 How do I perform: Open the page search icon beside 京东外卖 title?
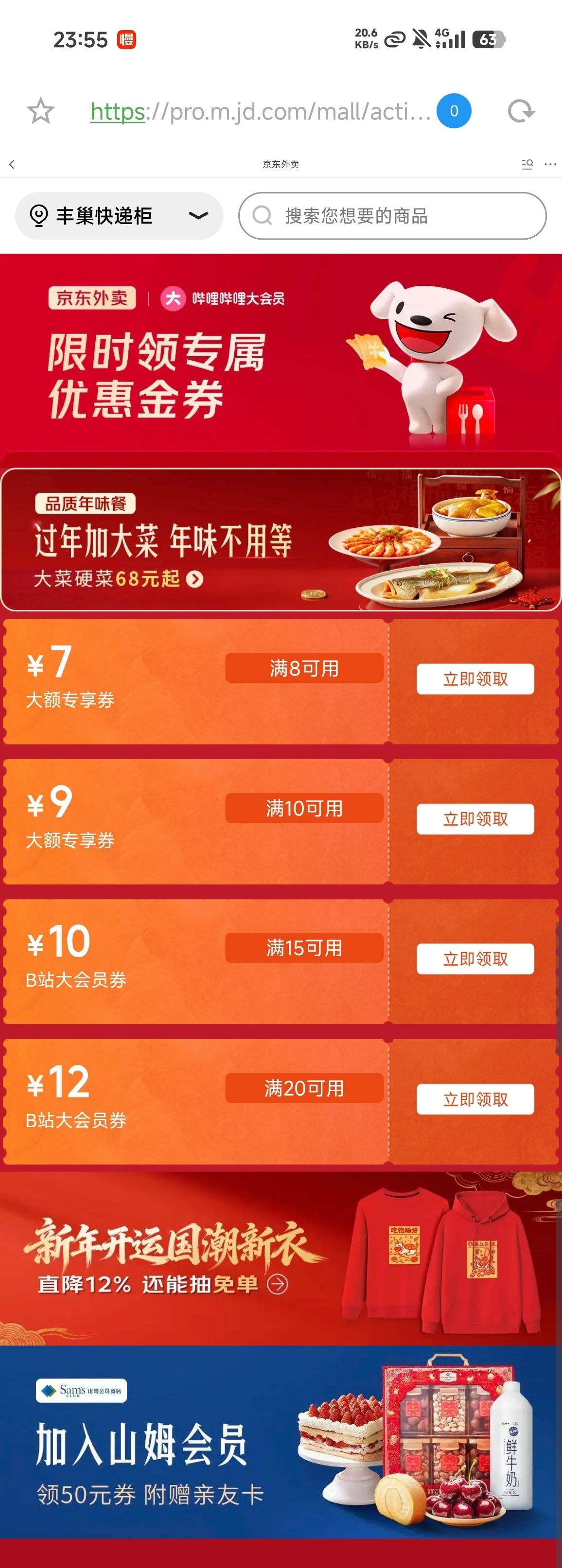pyautogui.click(x=527, y=164)
